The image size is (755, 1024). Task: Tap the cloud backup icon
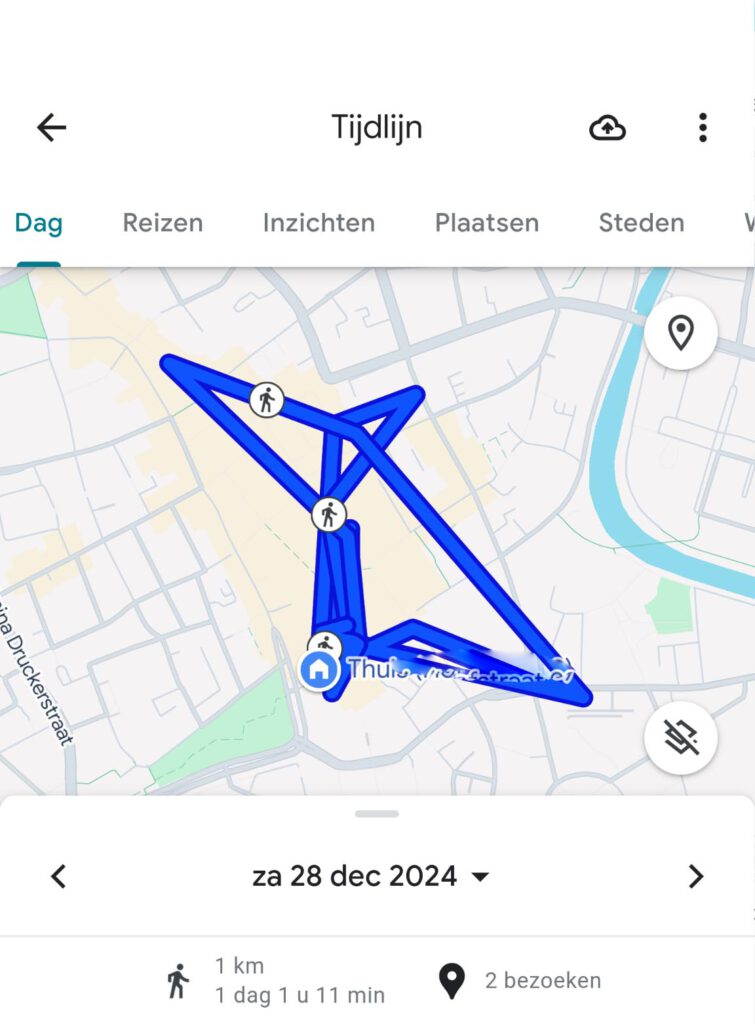click(607, 127)
